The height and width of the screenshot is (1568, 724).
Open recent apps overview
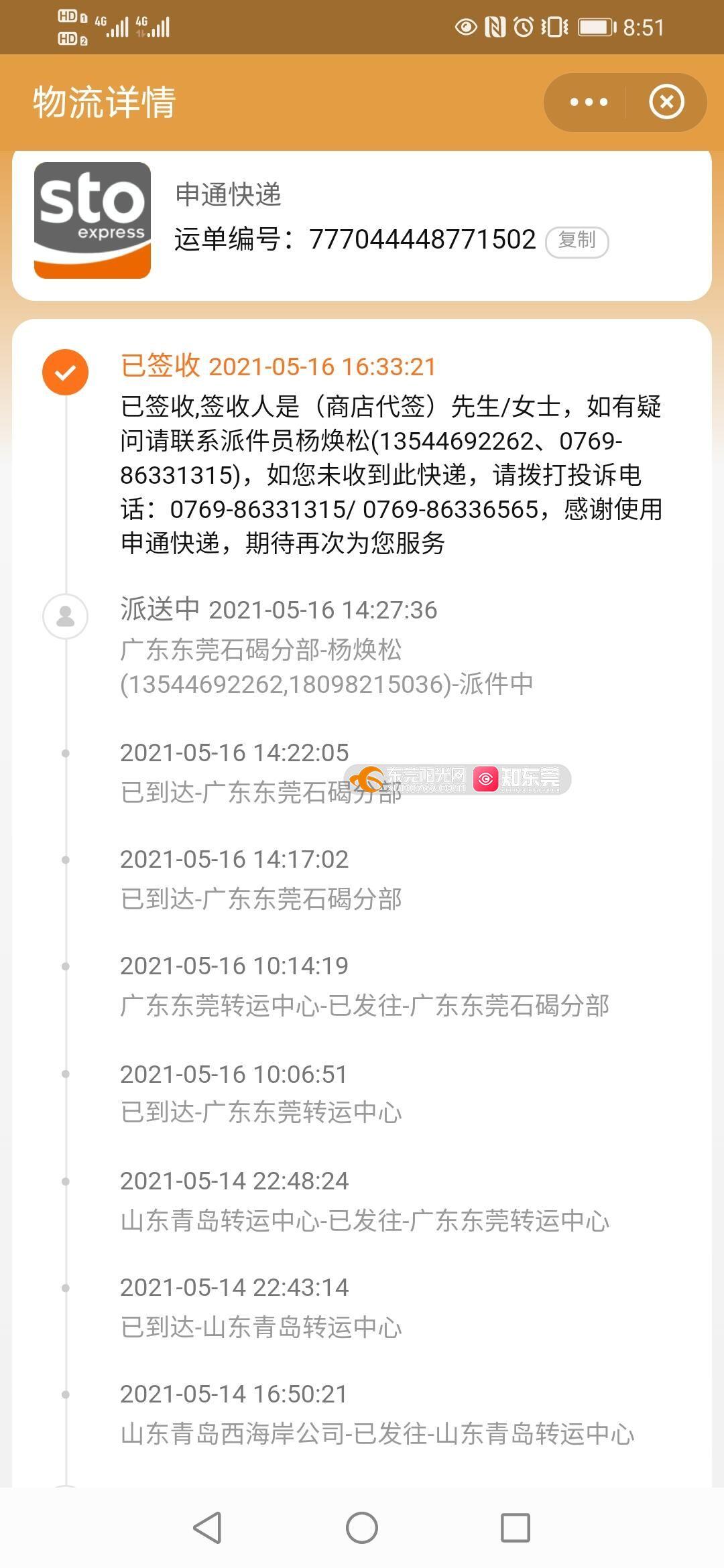click(516, 1527)
